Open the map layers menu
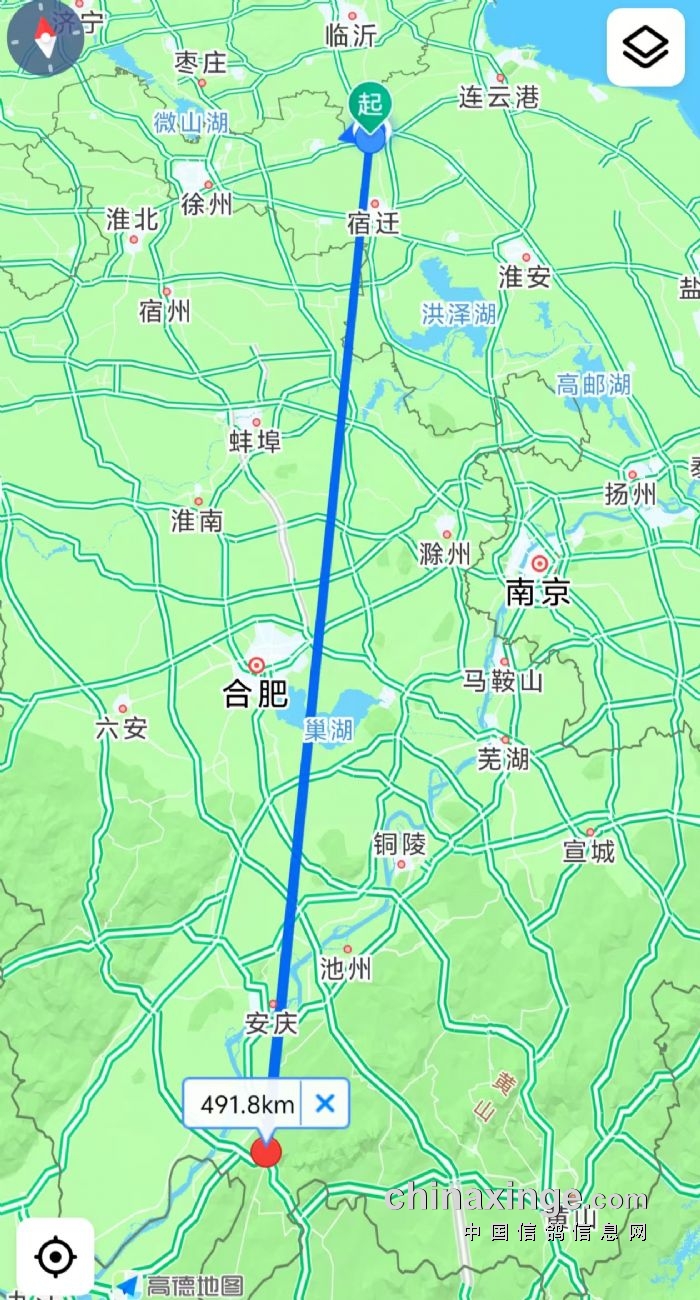 [x=645, y=47]
